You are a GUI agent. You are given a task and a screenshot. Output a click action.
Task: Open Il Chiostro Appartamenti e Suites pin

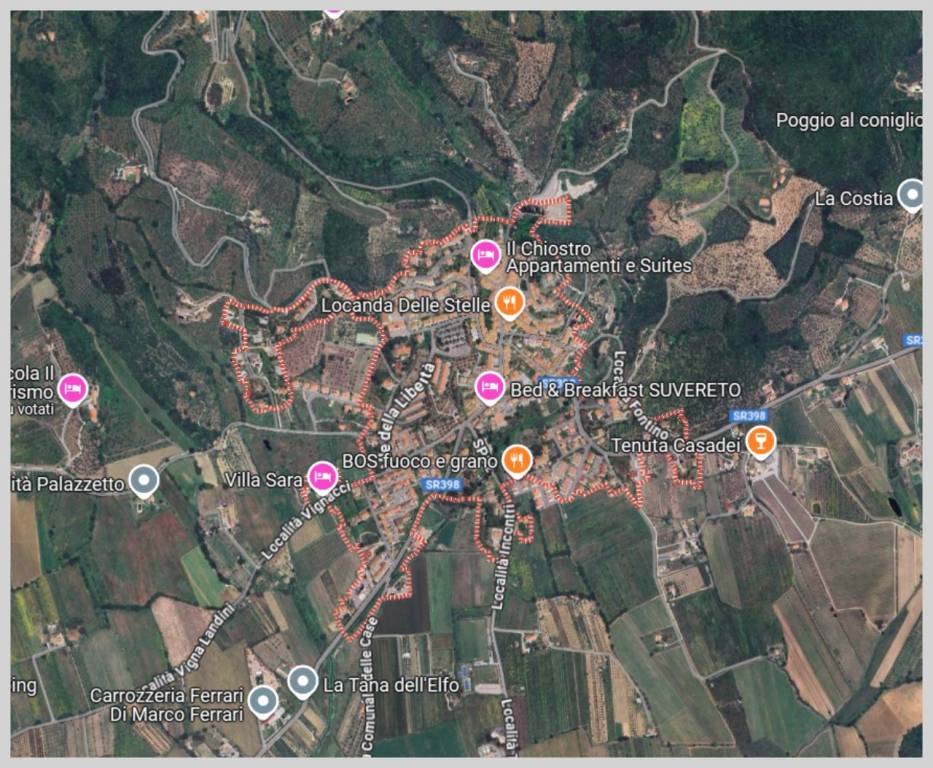(x=486, y=256)
